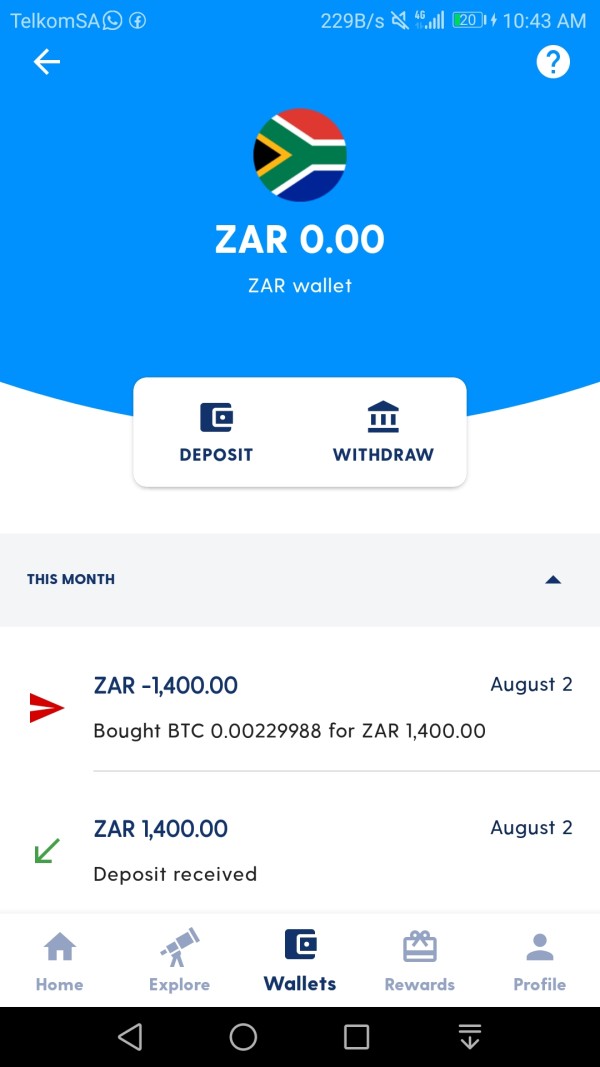Collapse the This Month section

pyautogui.click(x=553, y=580)
